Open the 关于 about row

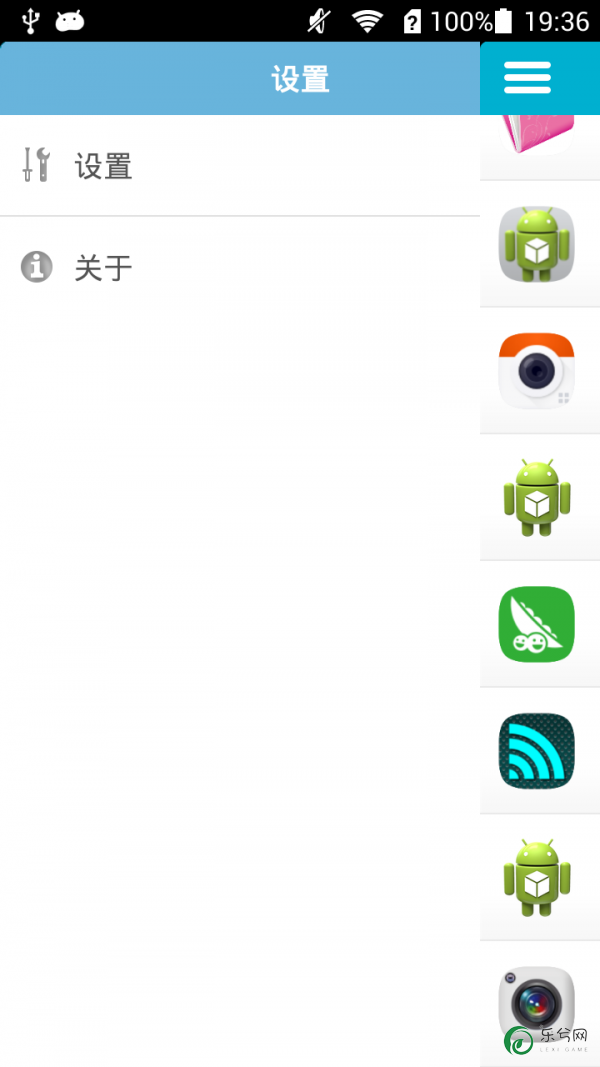coord(240,267)
